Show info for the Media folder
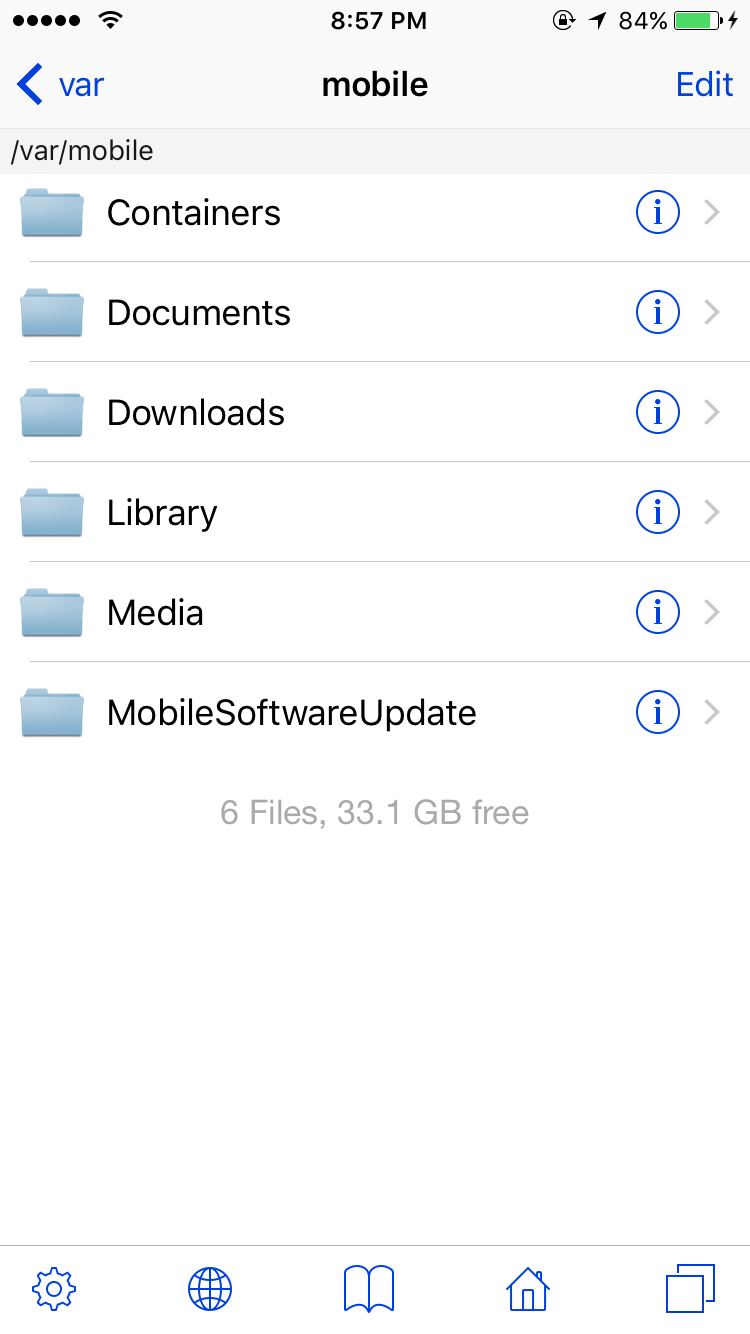Image resolution: width=750 pixels, height=1334 pixels. pyautogui.click(x=658, y=612)
